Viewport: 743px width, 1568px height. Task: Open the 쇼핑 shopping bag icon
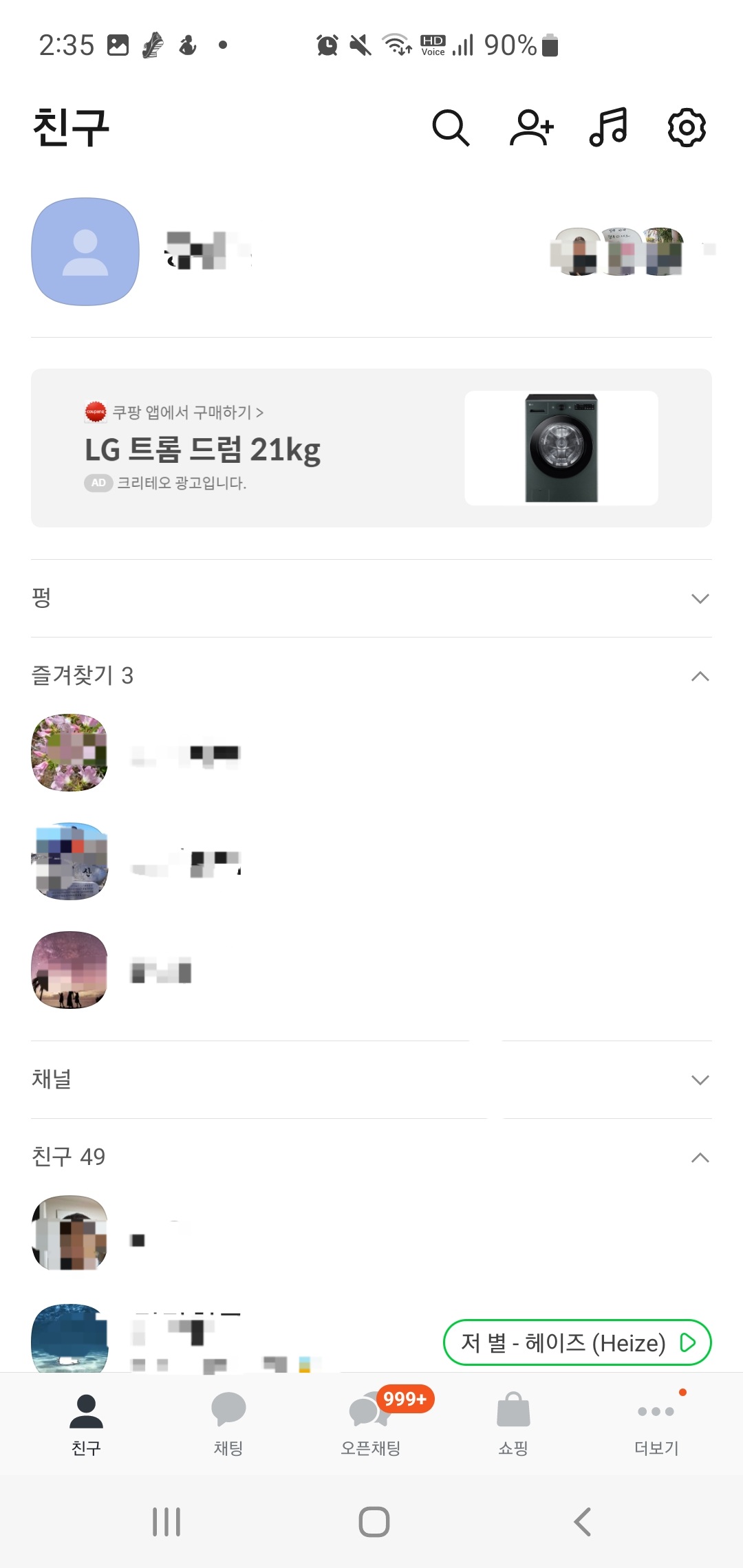(x=513, y=1417)
